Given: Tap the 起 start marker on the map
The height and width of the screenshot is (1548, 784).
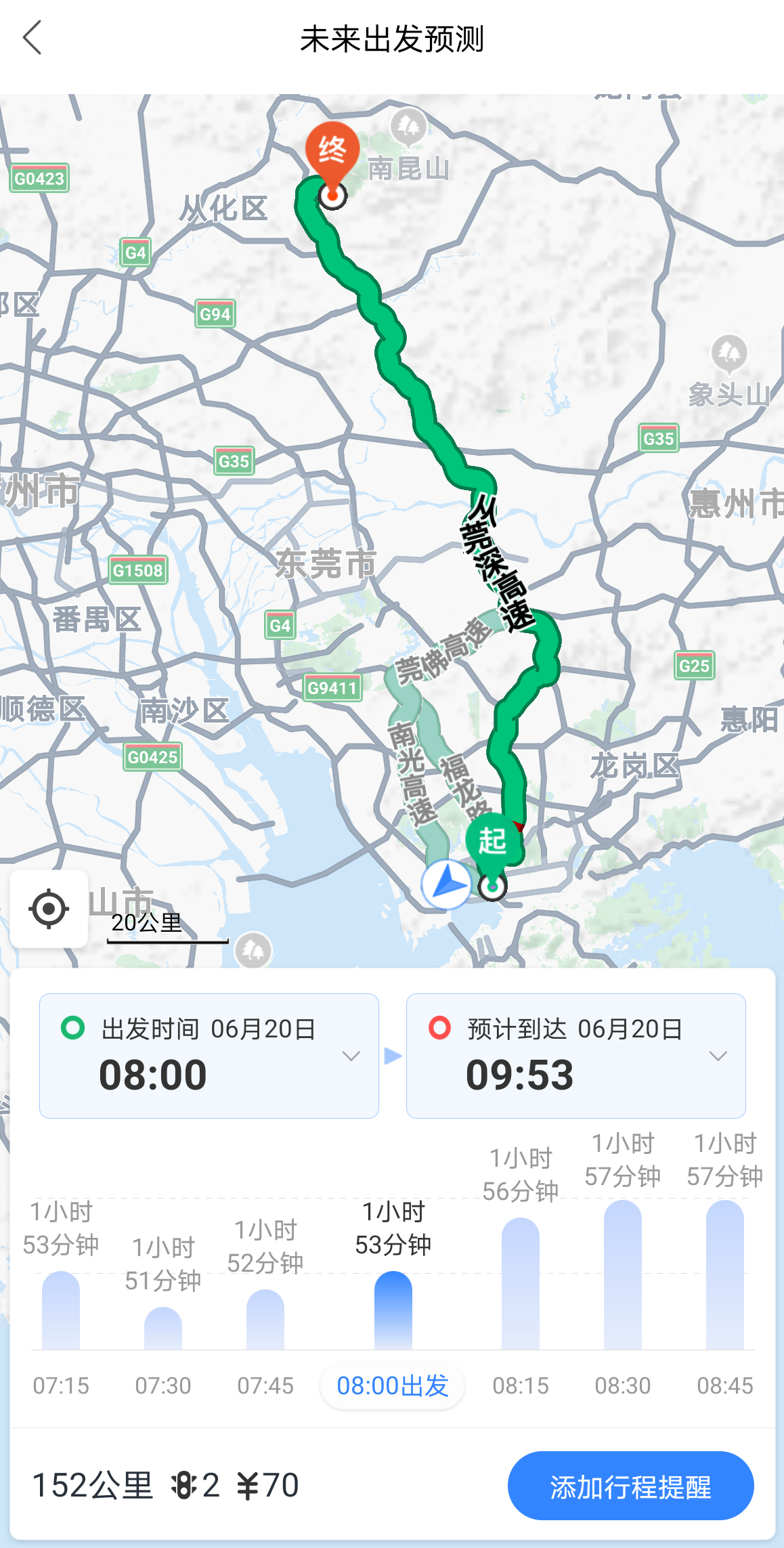Looking at the screenshot, I should point(492,842).
